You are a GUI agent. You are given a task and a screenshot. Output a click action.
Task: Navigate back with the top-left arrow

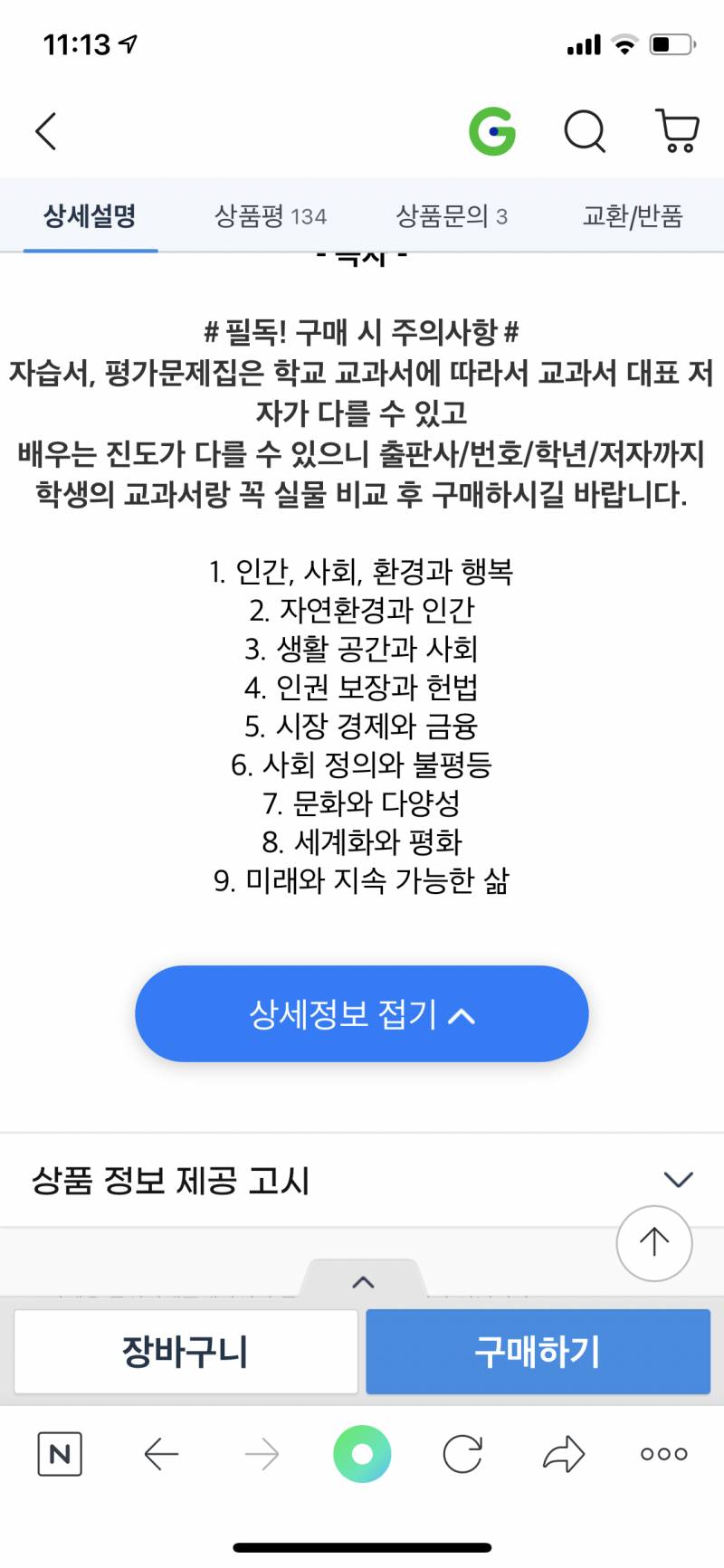(x=47, y=130)
